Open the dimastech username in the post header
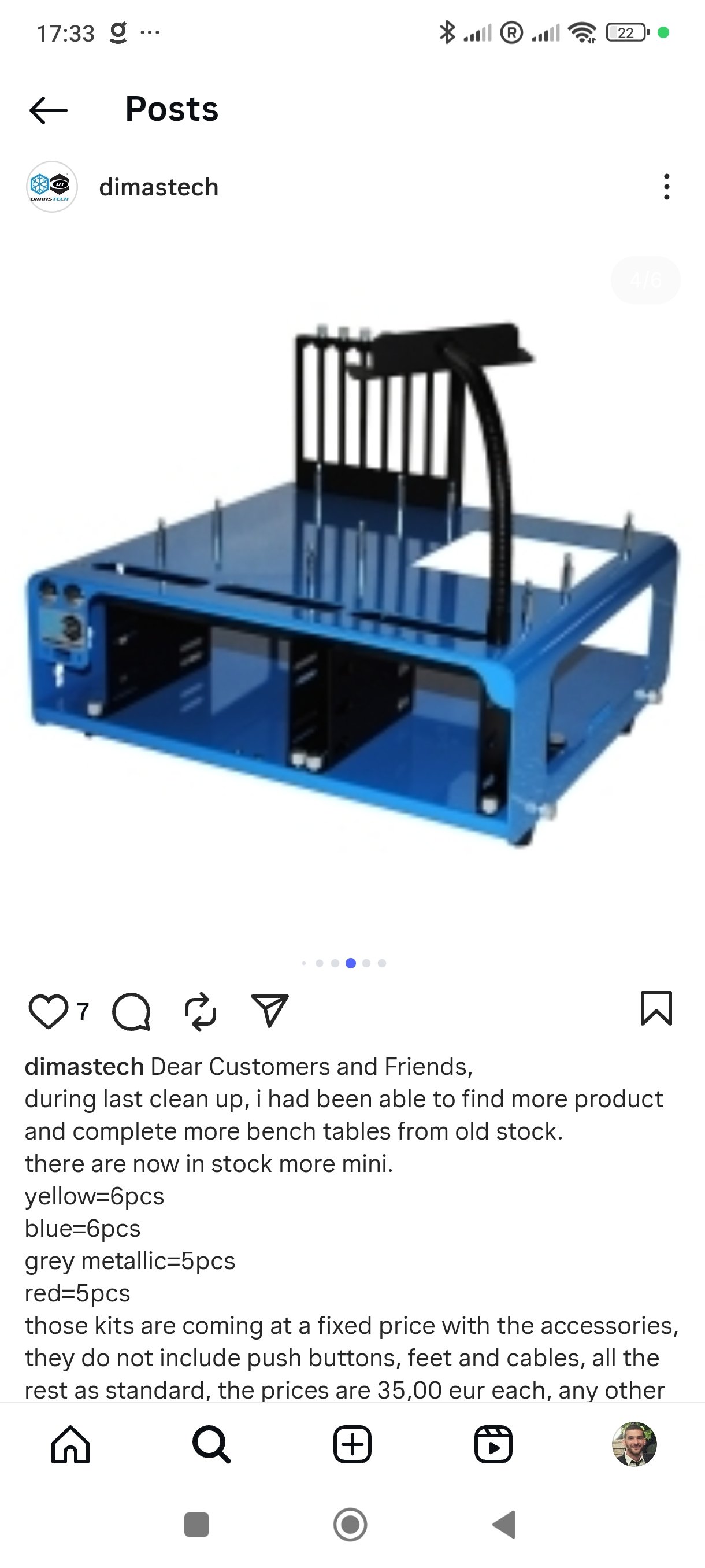The image size is (705, 1568). pyautogui.click(x=159, y=187)
